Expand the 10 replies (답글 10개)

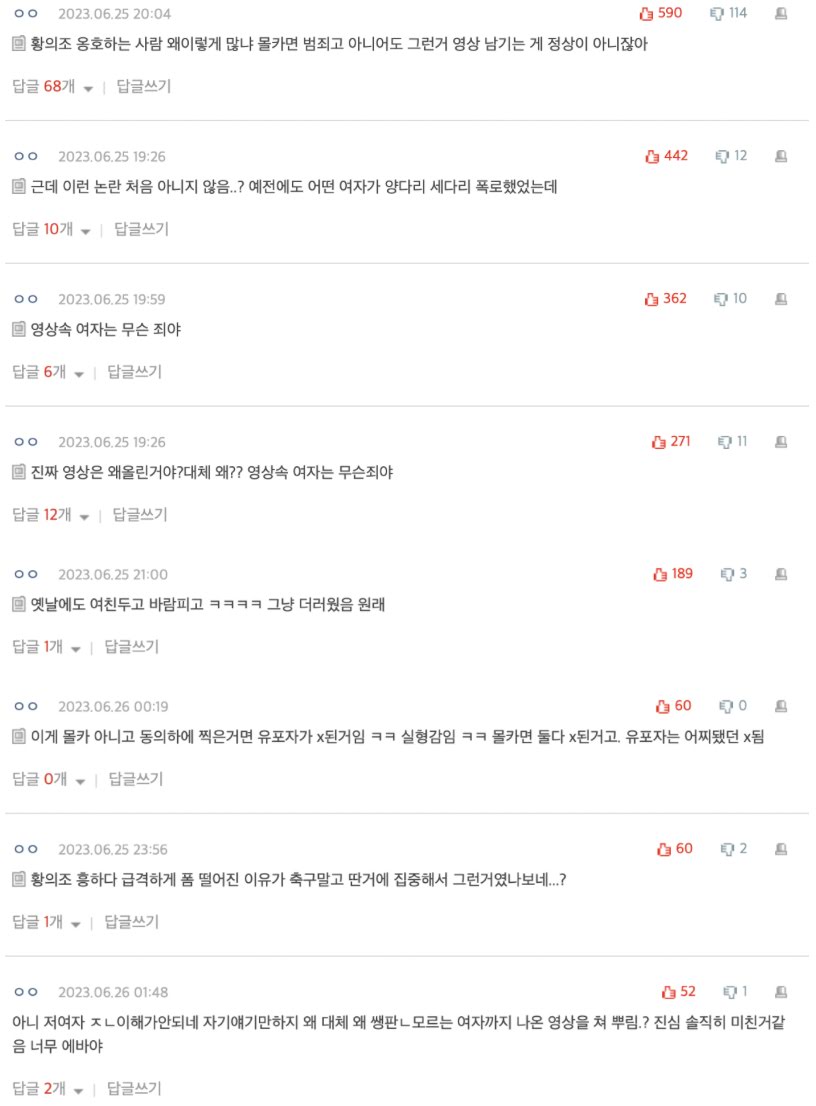[51, 229]
